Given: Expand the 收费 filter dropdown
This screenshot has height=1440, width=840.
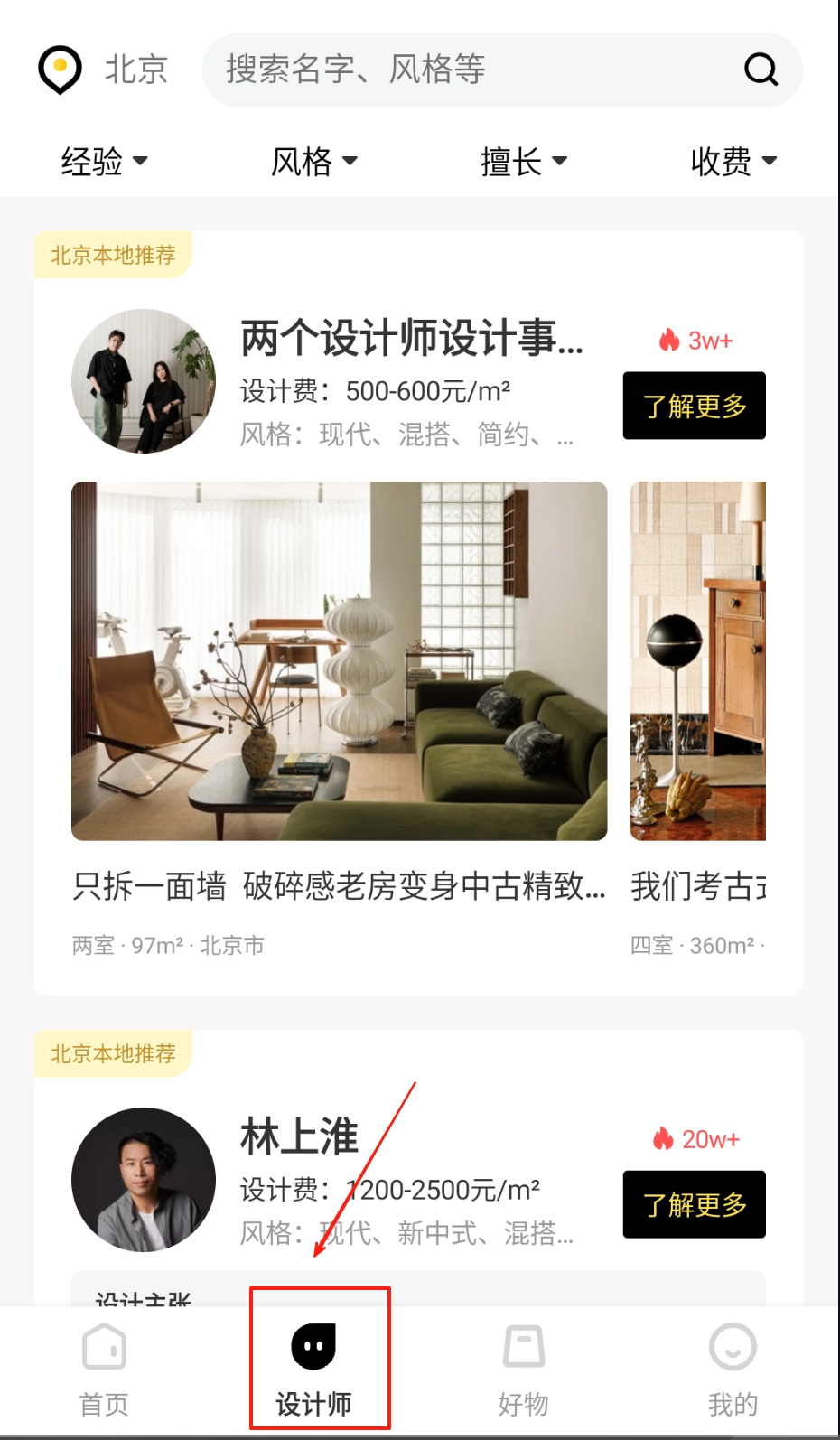Looking at the screenshot, I should click(733, 162).
